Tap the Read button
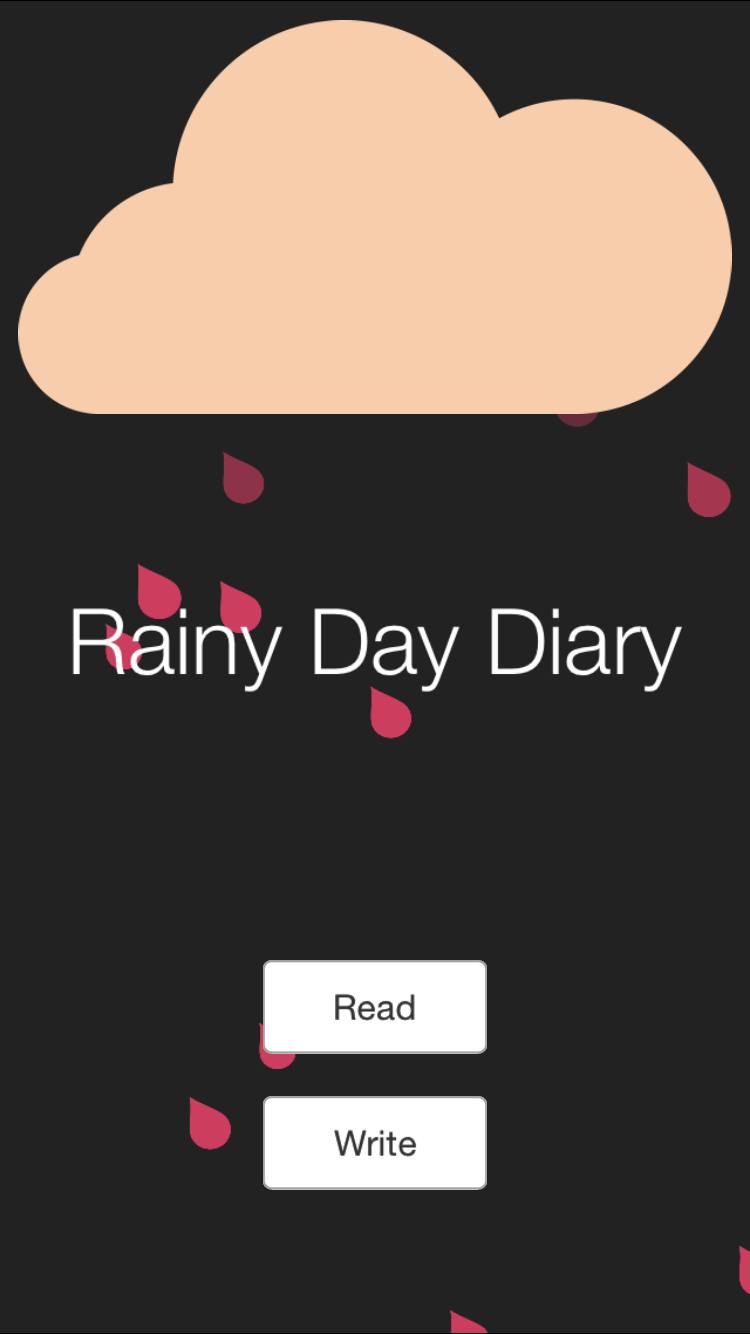Screen dimensions: 750x1334 tap(375, 1007)
